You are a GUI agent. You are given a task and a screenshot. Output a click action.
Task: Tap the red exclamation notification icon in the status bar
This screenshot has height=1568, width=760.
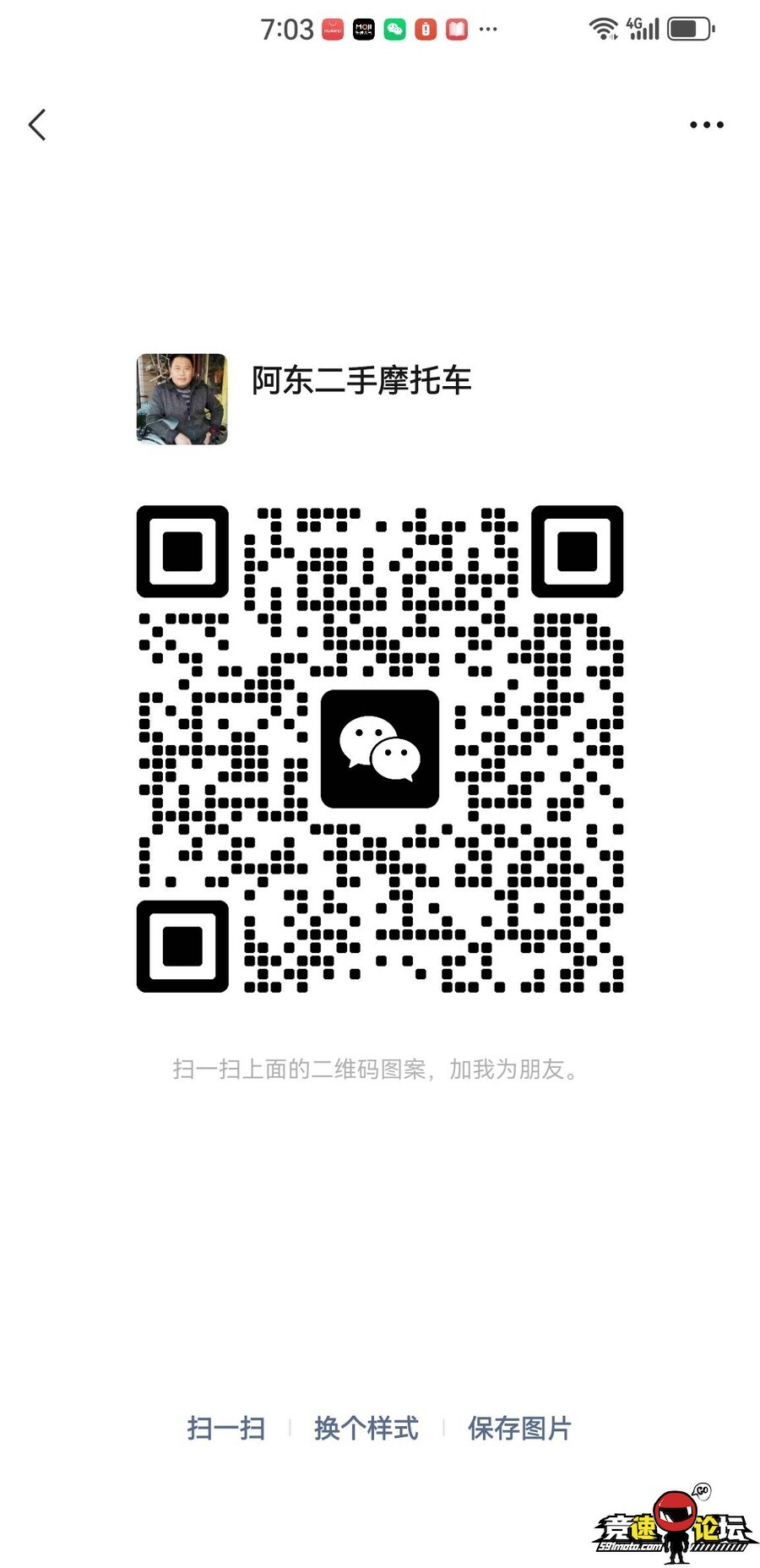pos(426,29)
